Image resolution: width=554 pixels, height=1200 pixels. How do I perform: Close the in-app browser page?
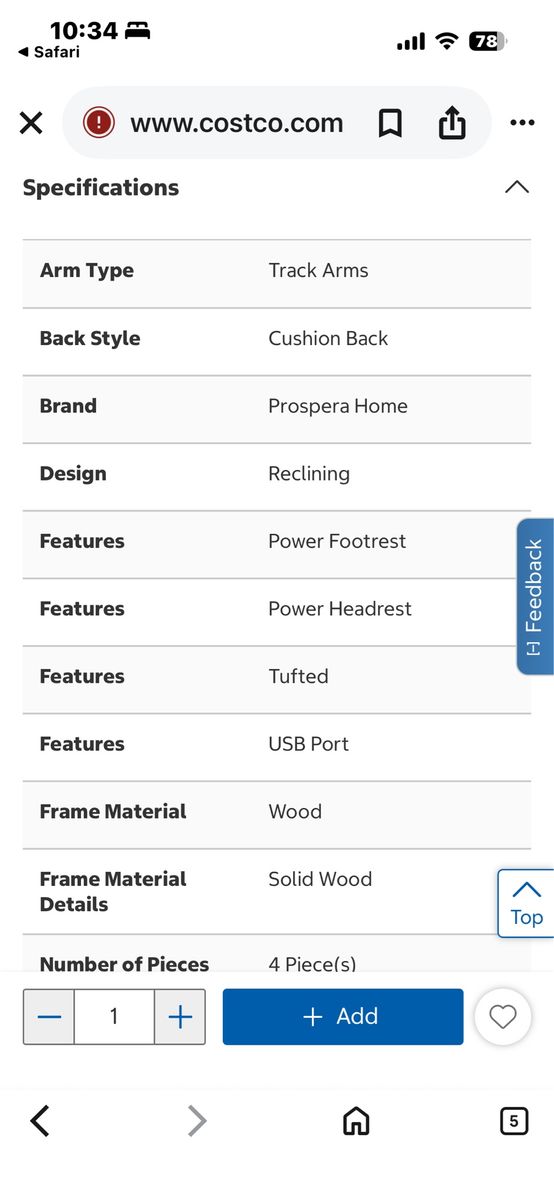point(31,123)
